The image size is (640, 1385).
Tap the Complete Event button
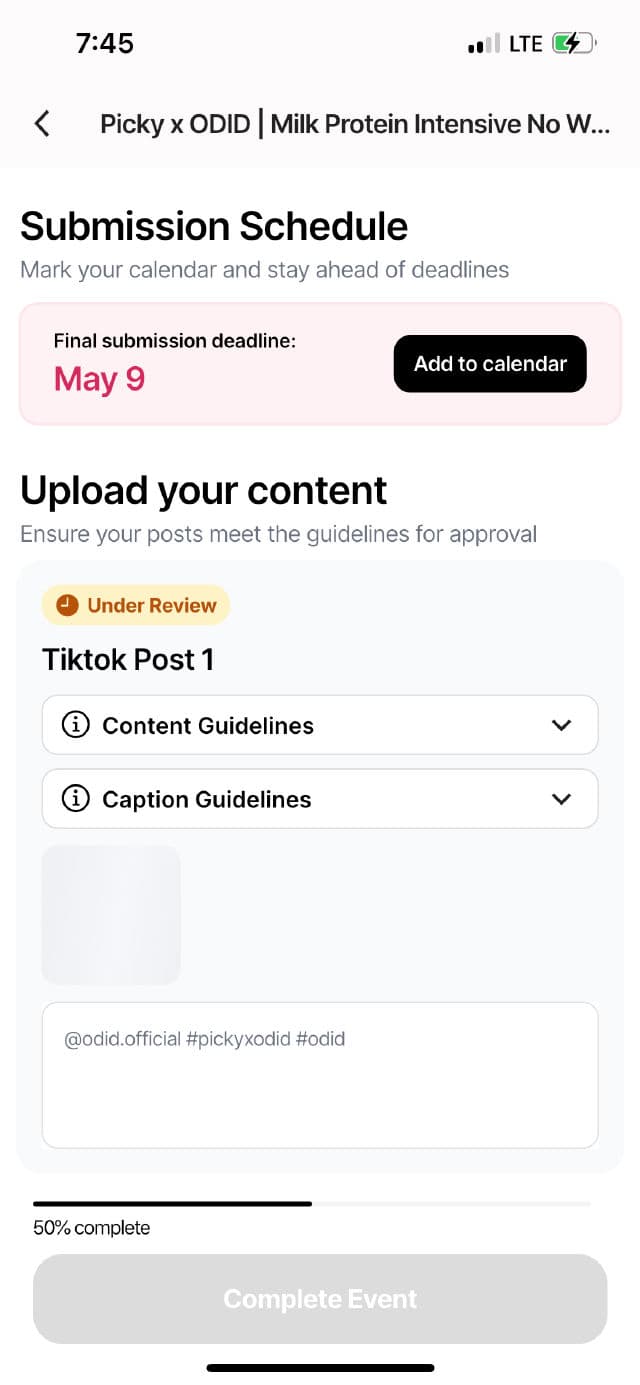[x=320, y=1299]
